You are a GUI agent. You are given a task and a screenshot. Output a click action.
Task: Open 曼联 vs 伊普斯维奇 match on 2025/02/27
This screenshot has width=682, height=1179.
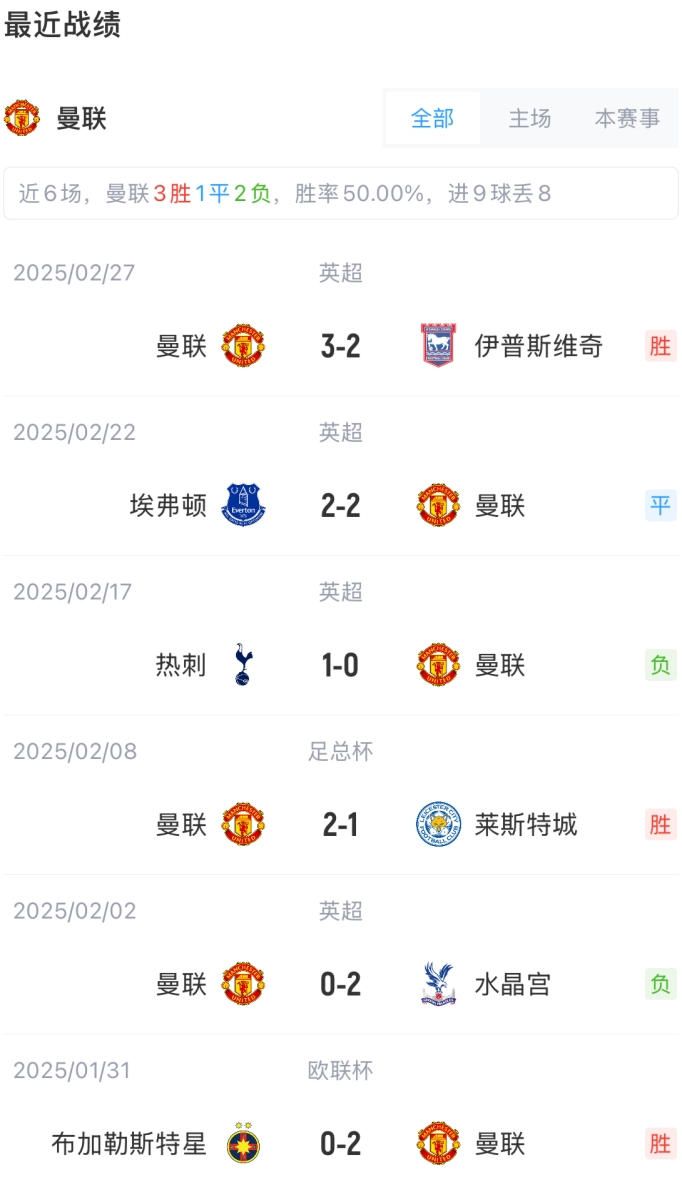(x=340, y=346)
